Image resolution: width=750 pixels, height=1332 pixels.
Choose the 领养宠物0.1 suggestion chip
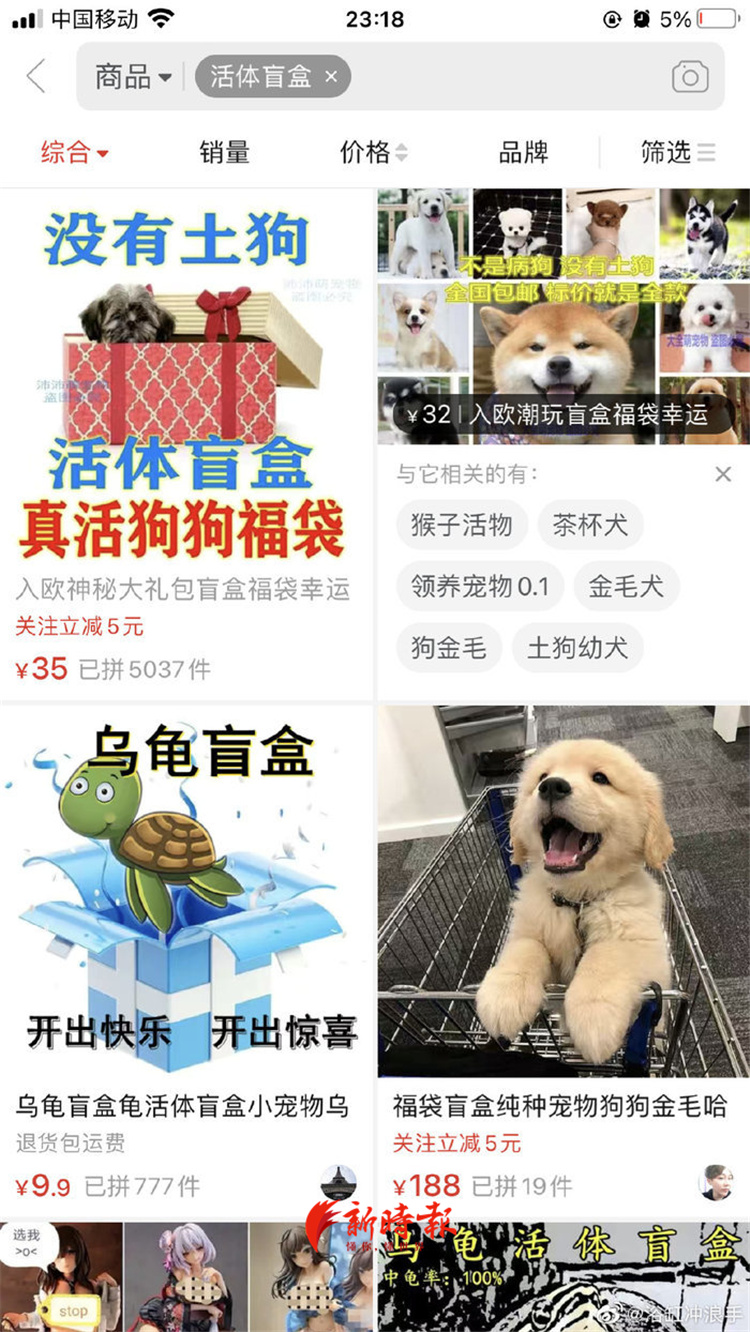point(480,586)
